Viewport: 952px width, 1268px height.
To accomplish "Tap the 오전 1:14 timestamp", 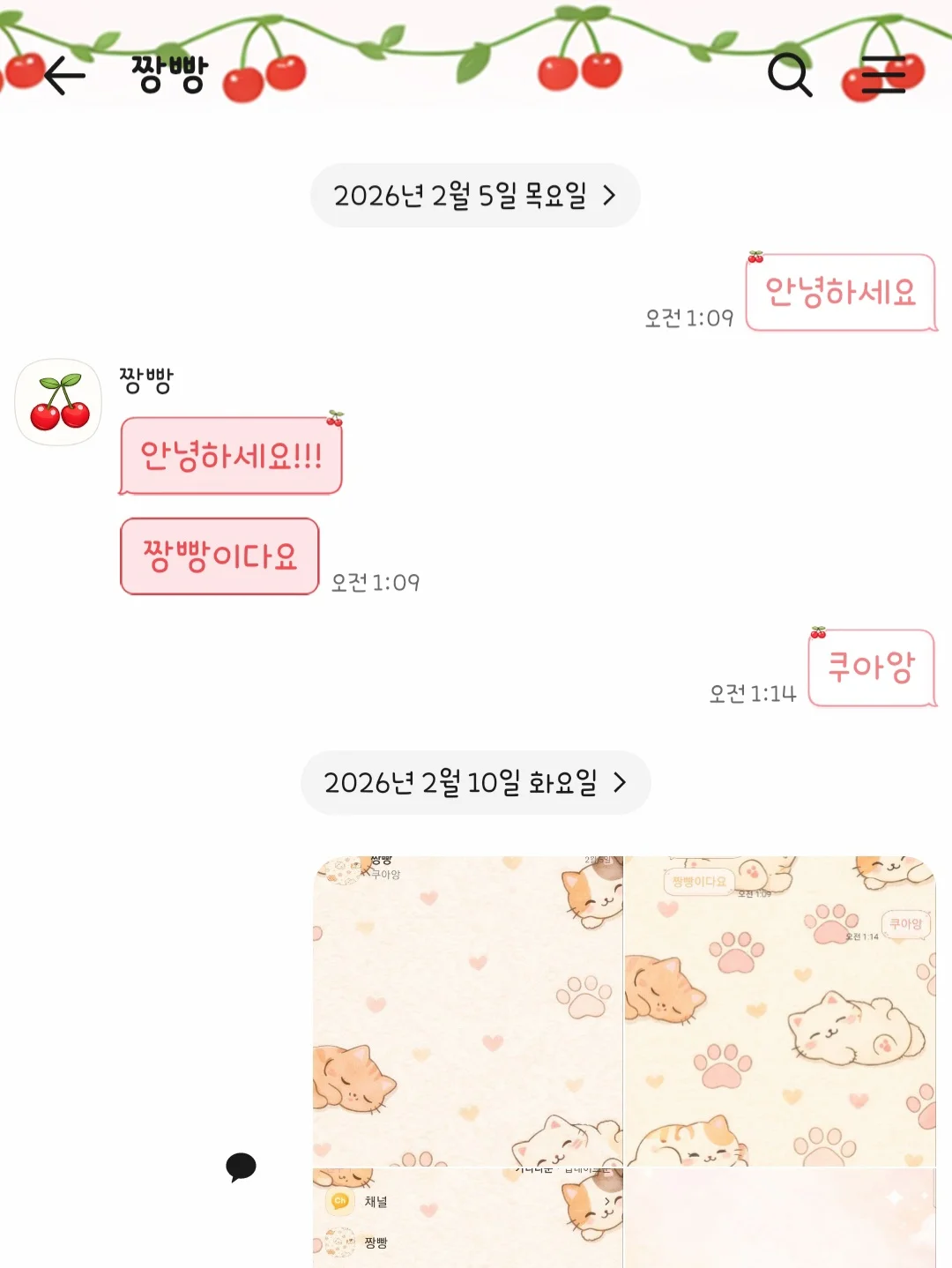I will [x=752, y=694].
